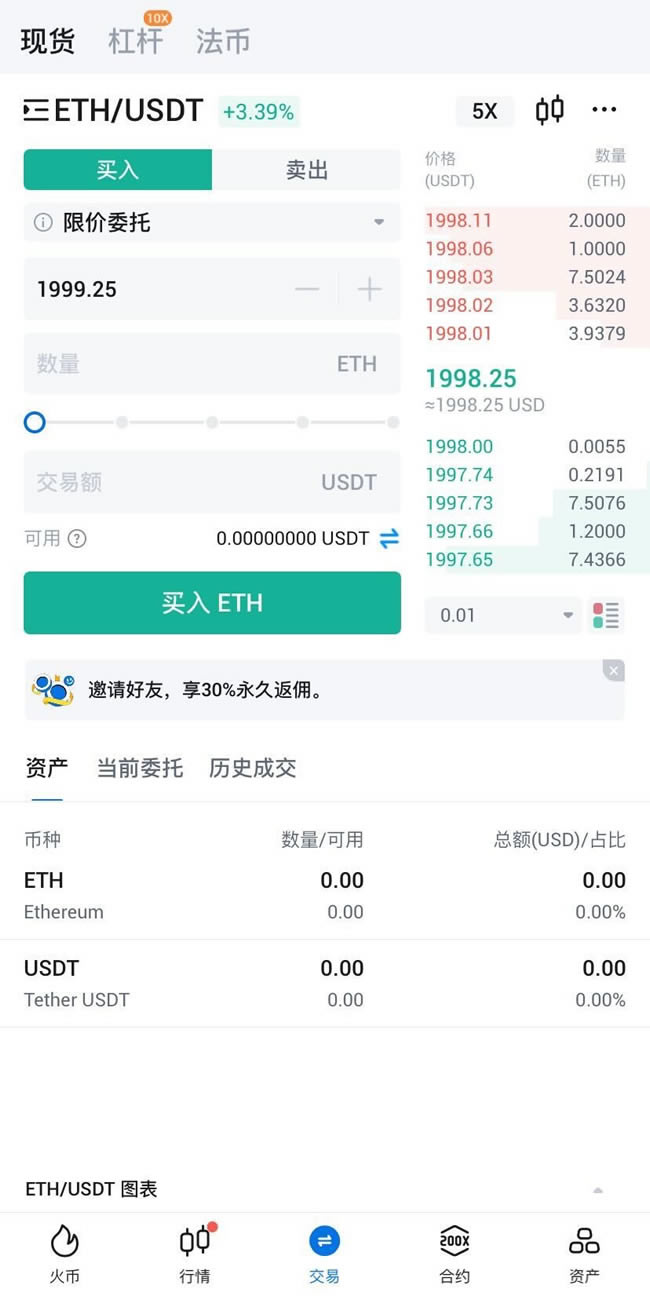This screenshot has height=1300, width=650.
Task: Decrease the price with the minus button
Action: pos(307,289)
